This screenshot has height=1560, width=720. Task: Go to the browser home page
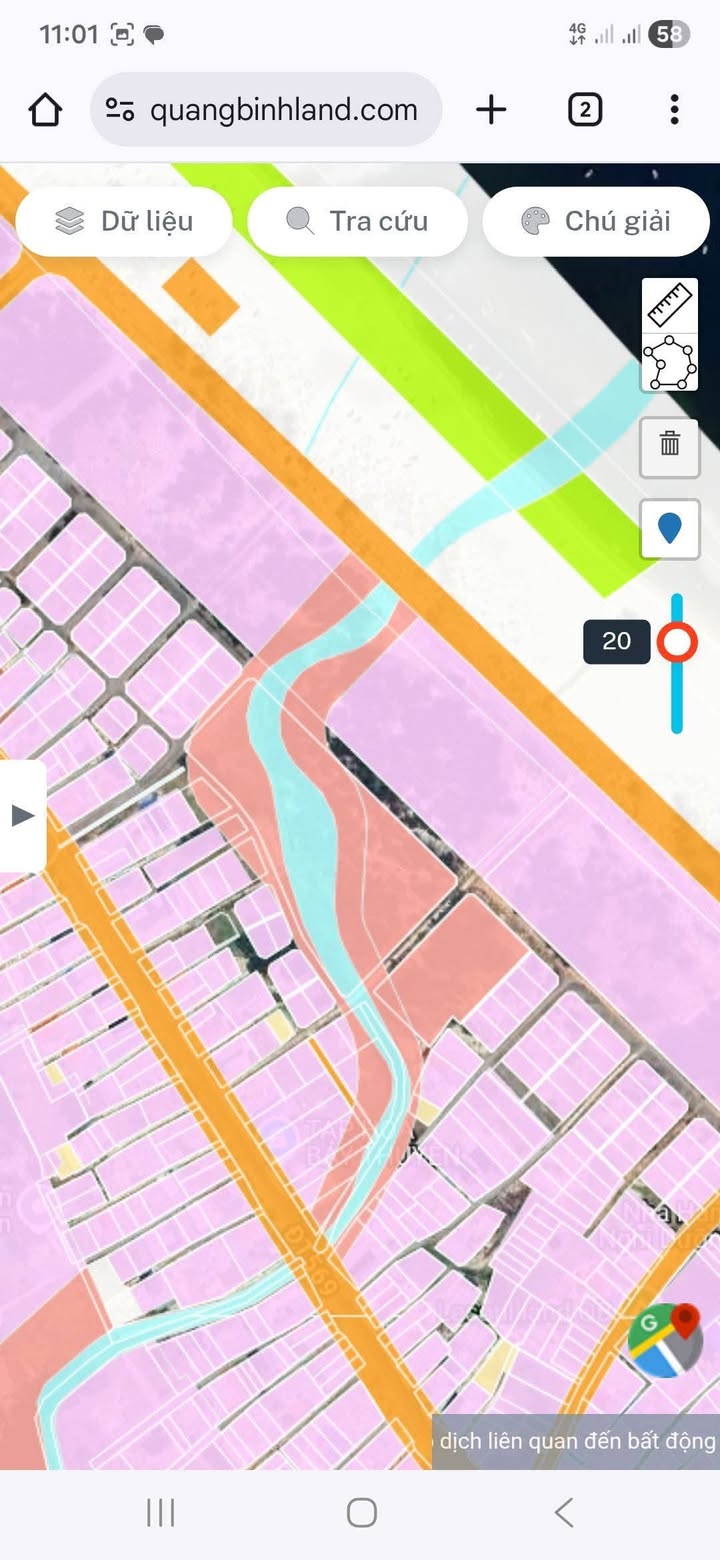point(45,110)
